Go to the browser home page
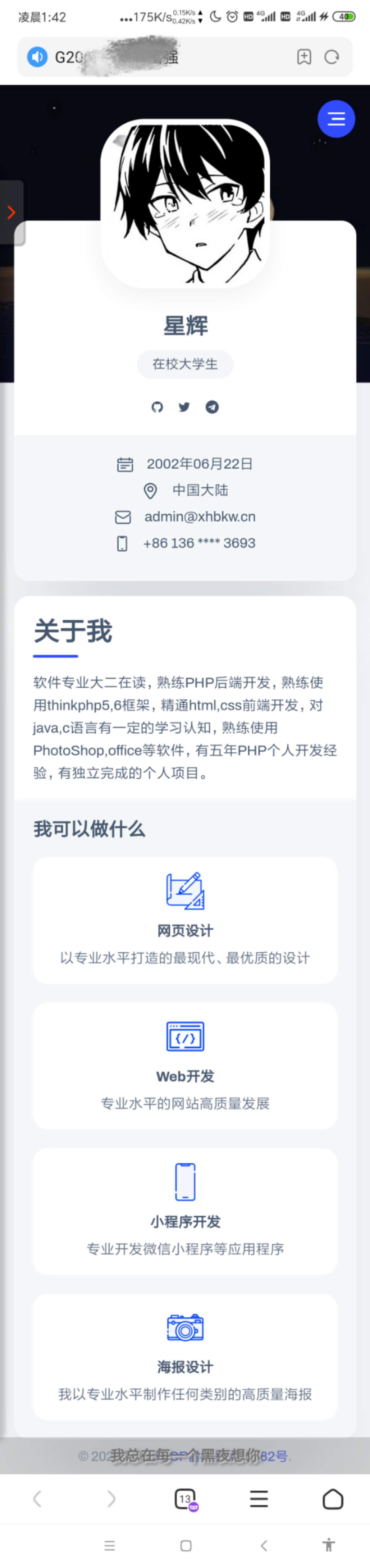The width and height of the screenshot is (370, 1568). [332, 1498]
